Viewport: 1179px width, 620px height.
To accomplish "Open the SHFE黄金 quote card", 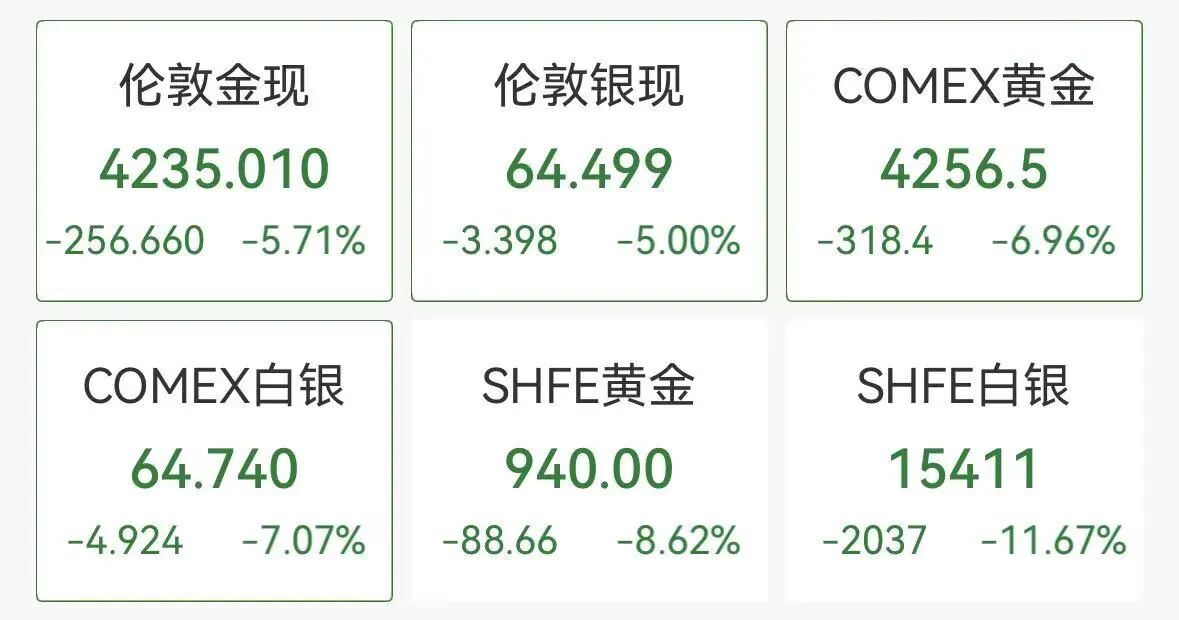I will point(589,461).
